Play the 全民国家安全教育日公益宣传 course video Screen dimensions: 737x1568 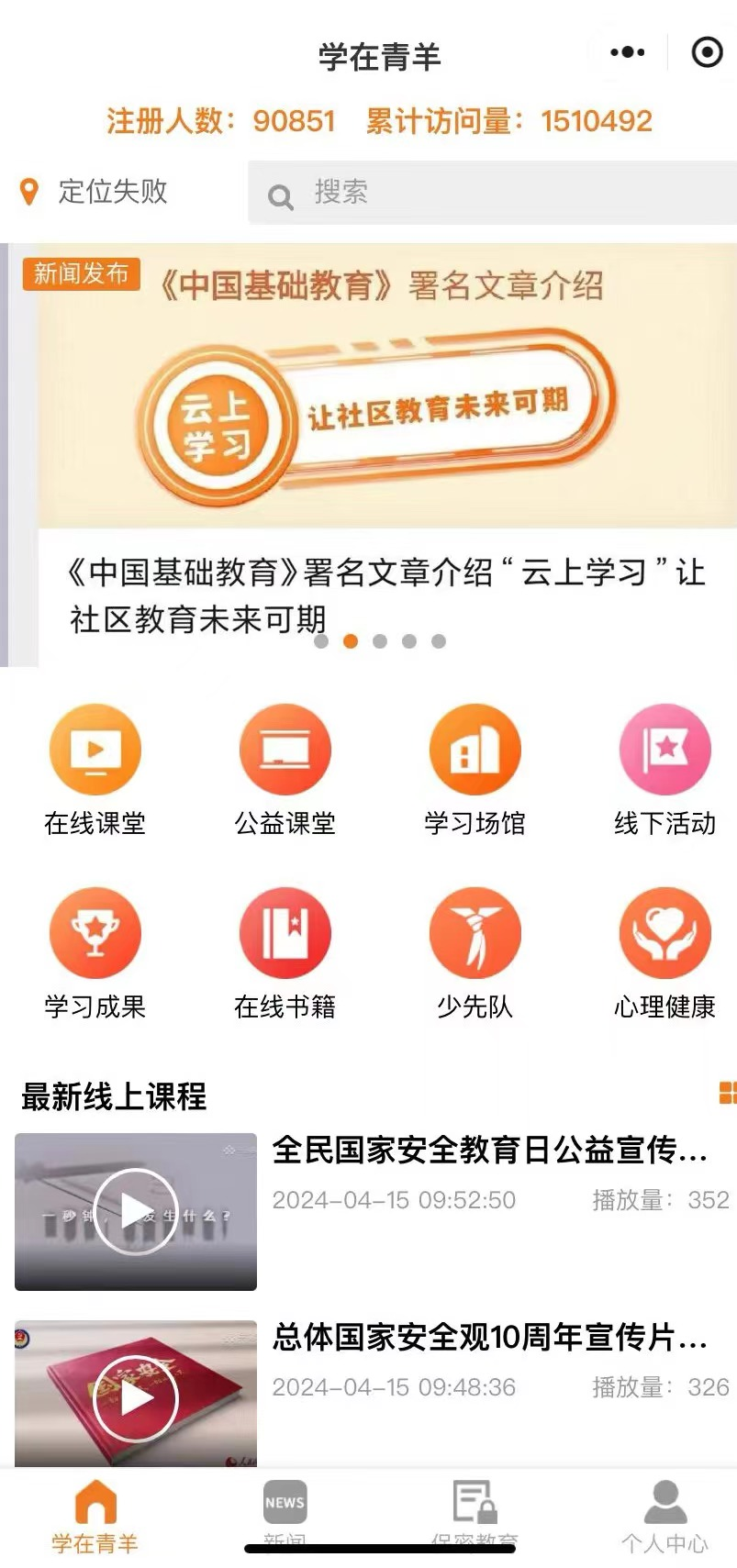[x=136, y=1211]
